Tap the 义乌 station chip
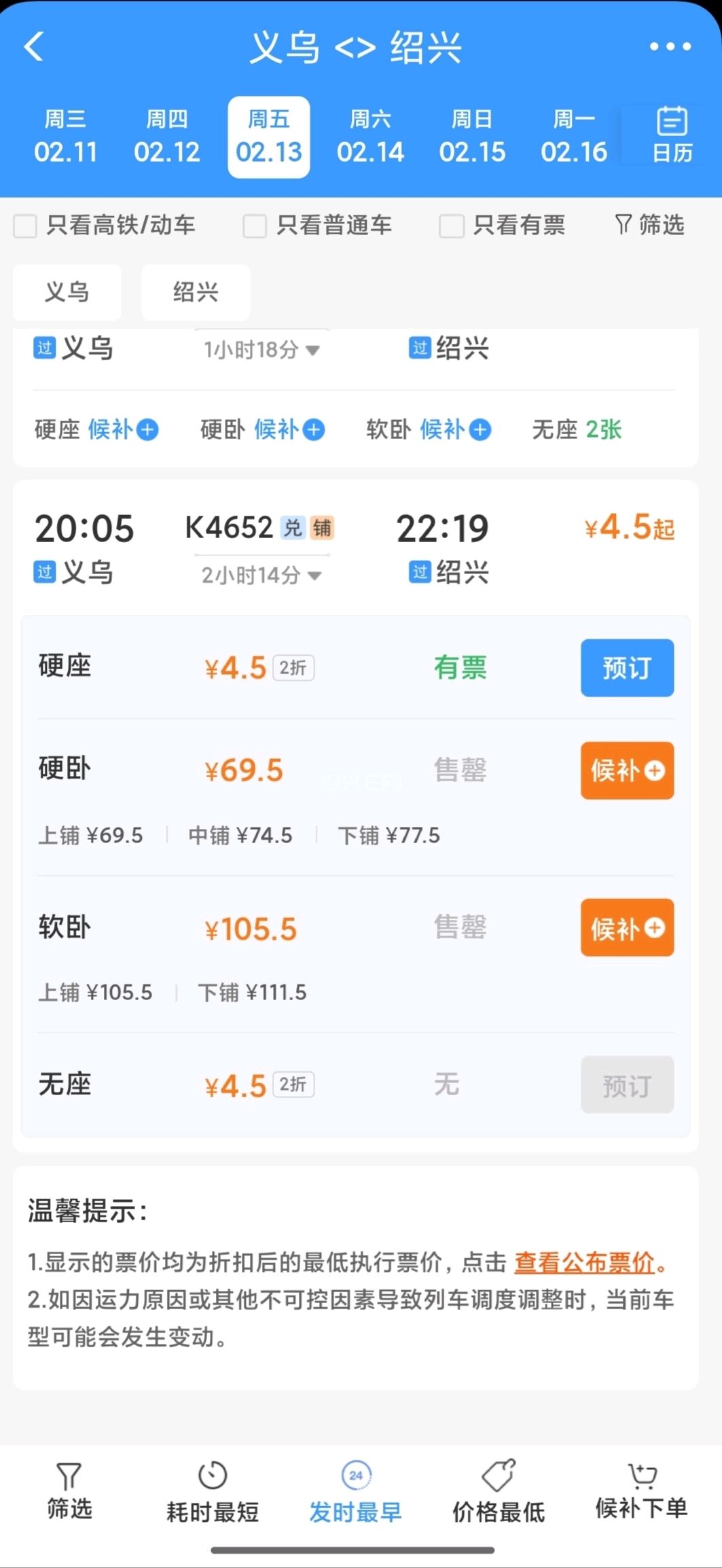Screen dimensions: 722x1568 tap(67, 292)
